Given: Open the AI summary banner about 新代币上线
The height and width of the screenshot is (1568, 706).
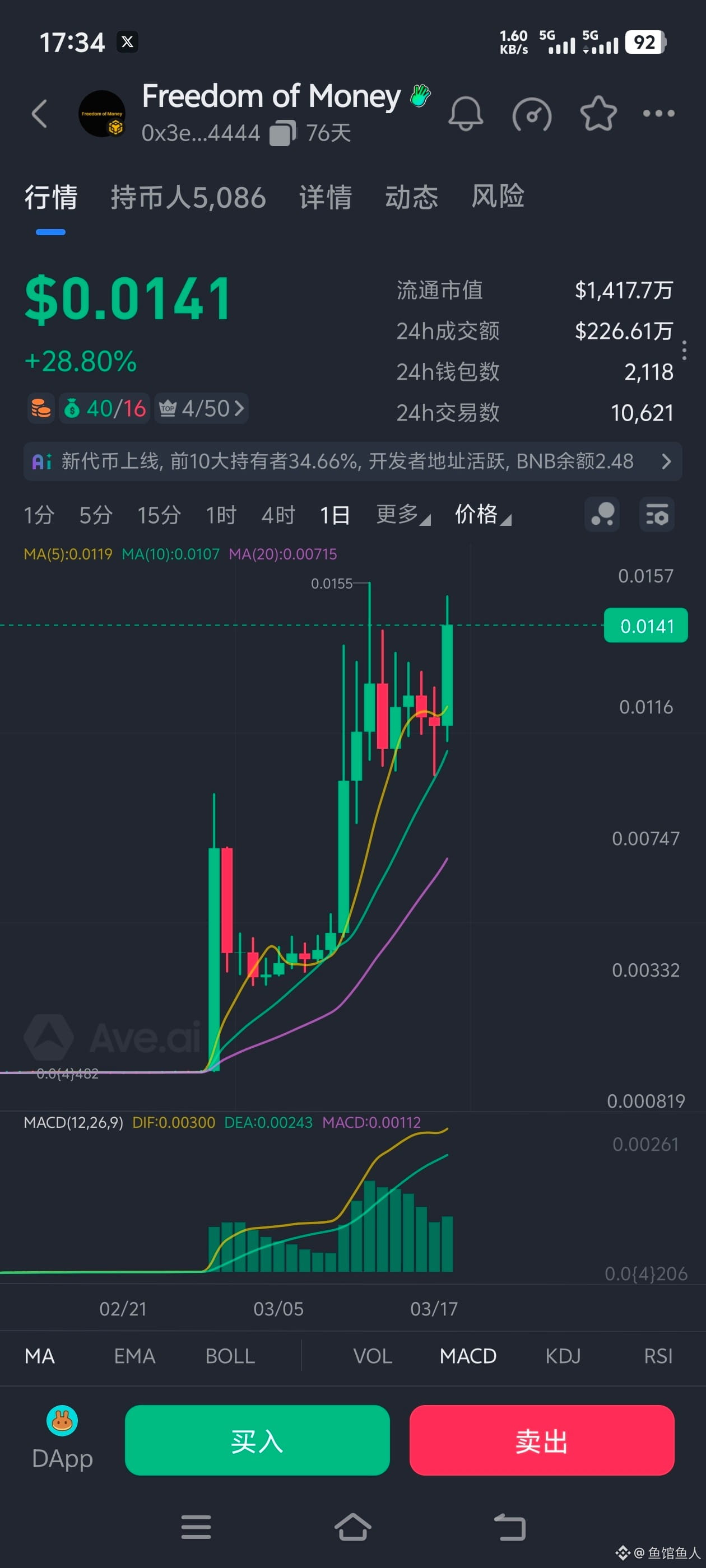Looking at the screenshot, I should coord(352,461).
